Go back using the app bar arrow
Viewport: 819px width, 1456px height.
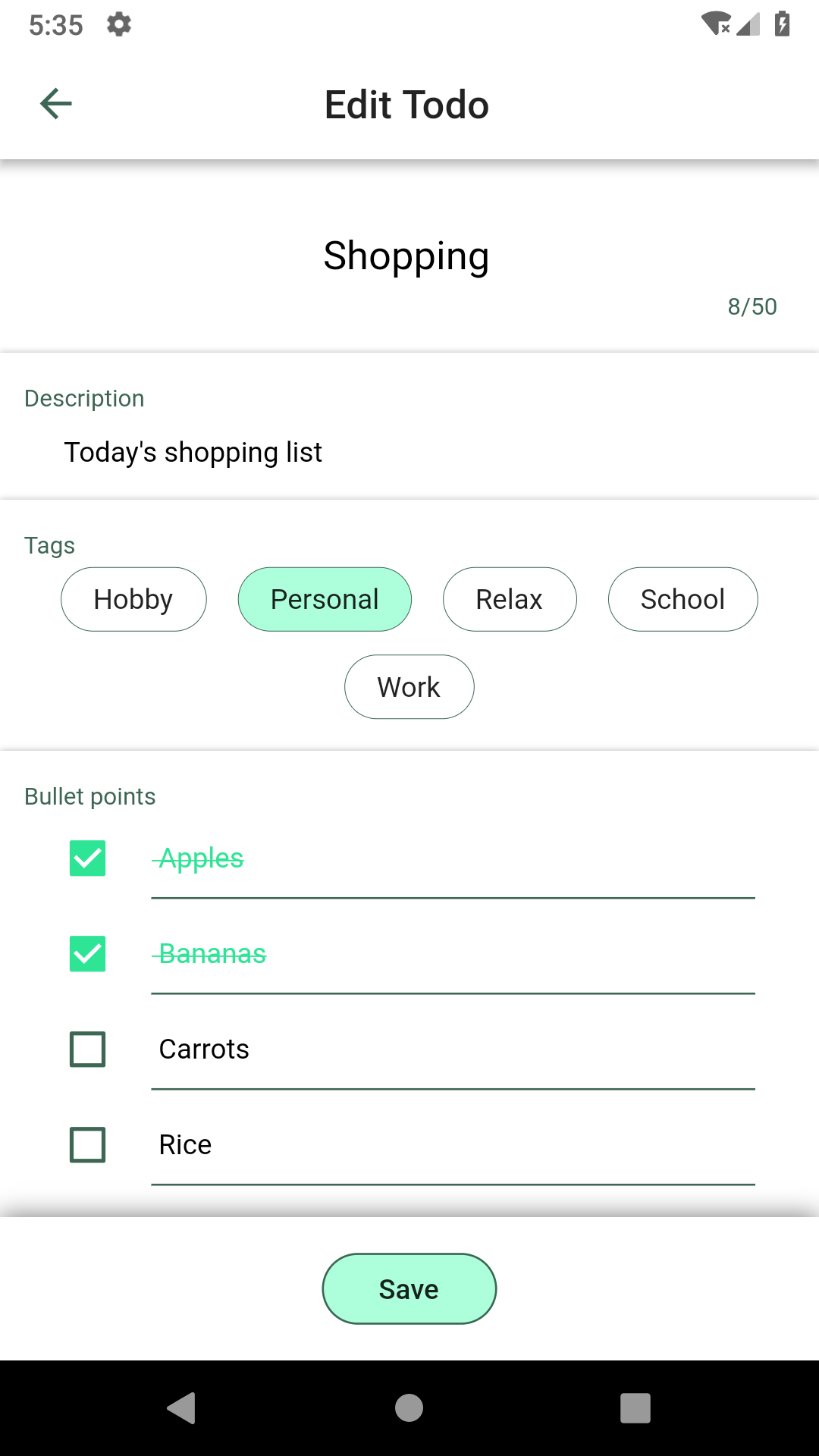pyautogui.click(x=55, y=104)
